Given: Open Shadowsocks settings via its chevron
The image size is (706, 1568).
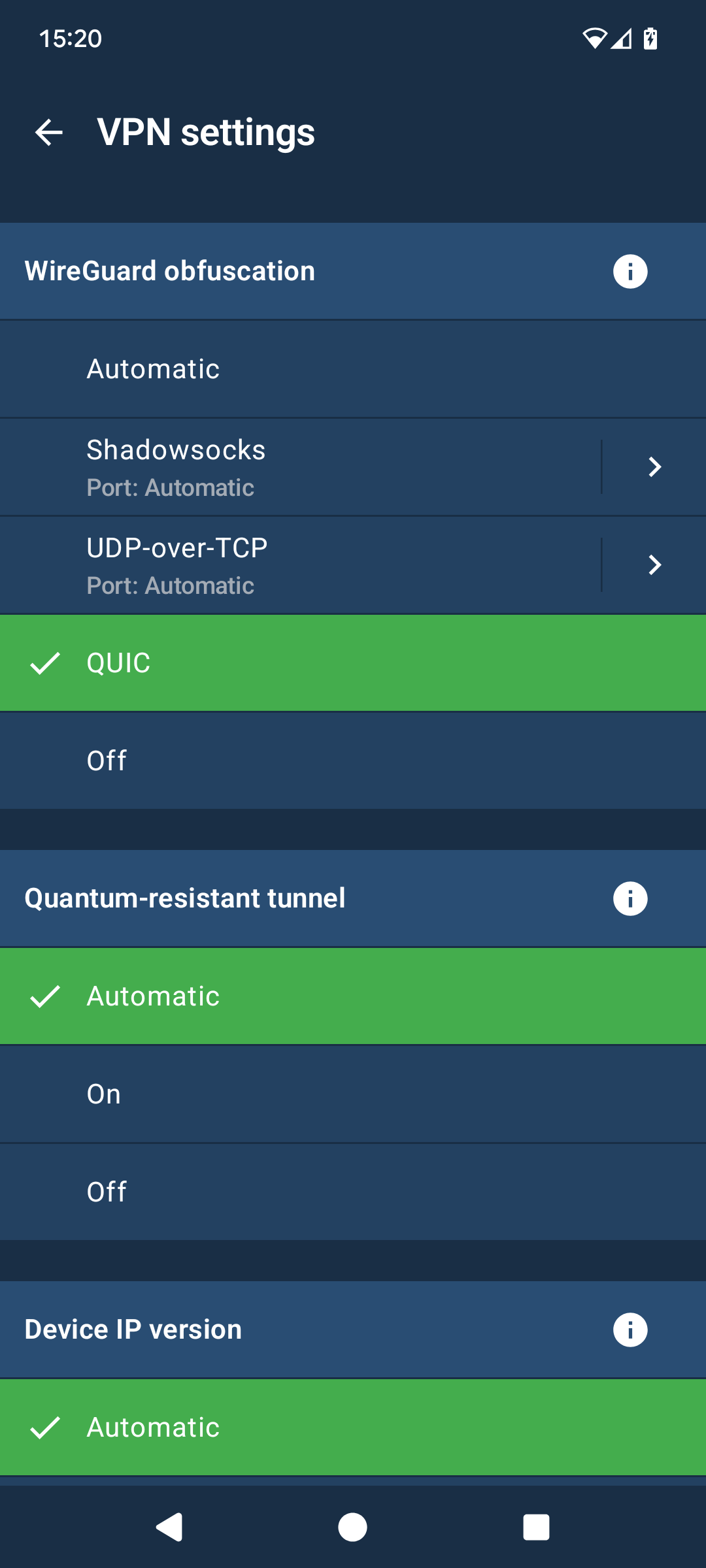Looking at the screenshot, I should point(654,466).
